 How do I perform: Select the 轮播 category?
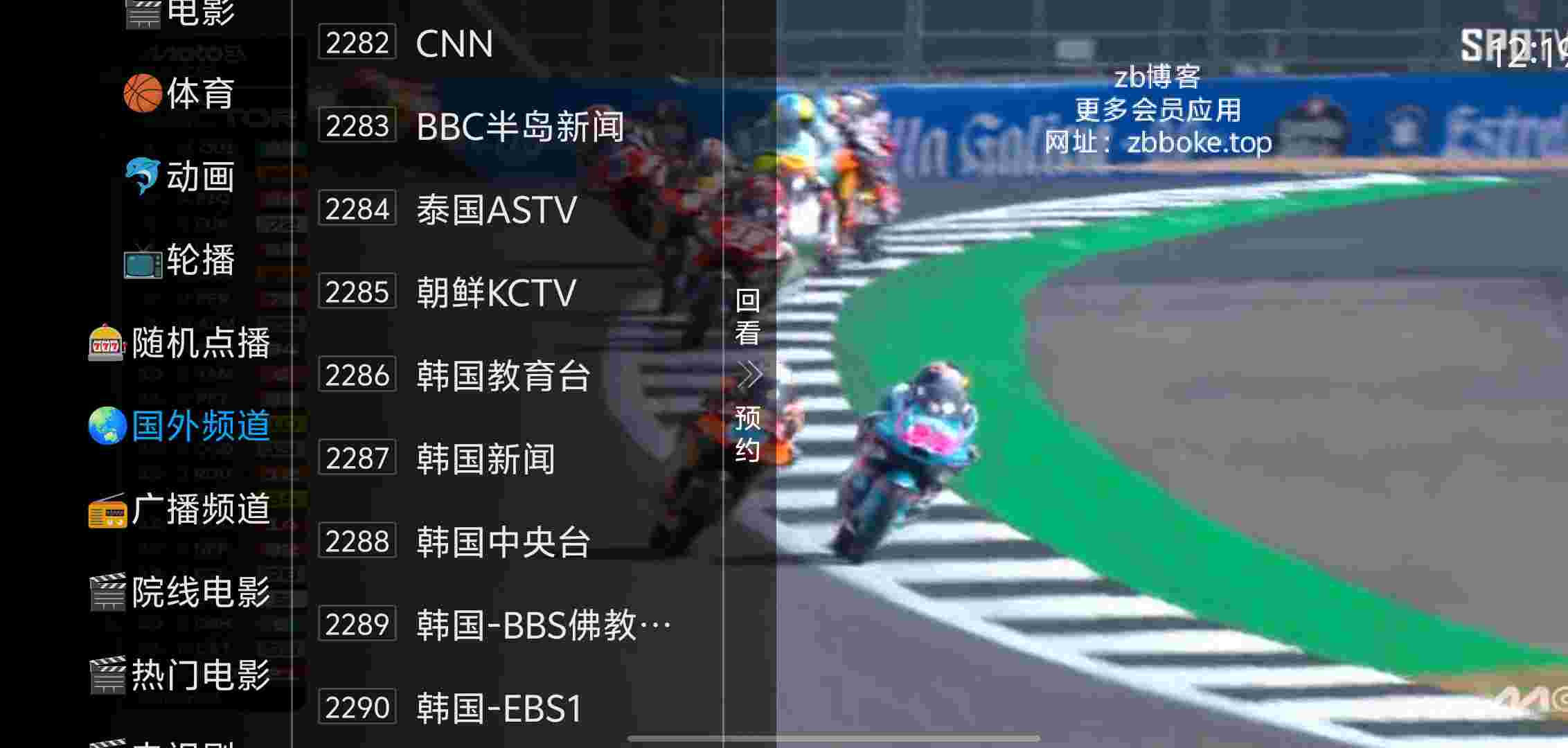[180, 260]
